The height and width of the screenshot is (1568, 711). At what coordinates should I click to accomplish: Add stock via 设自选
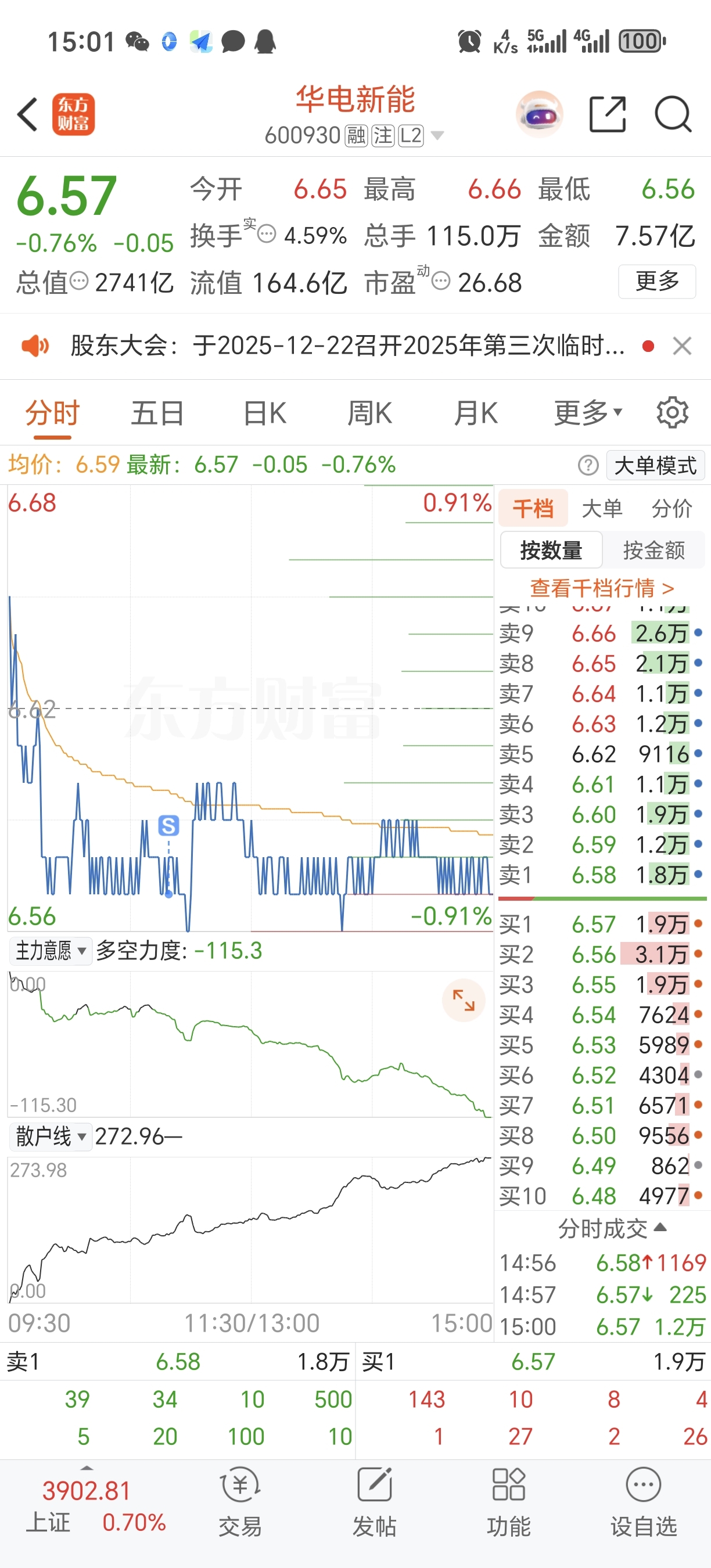[644, 1502]
